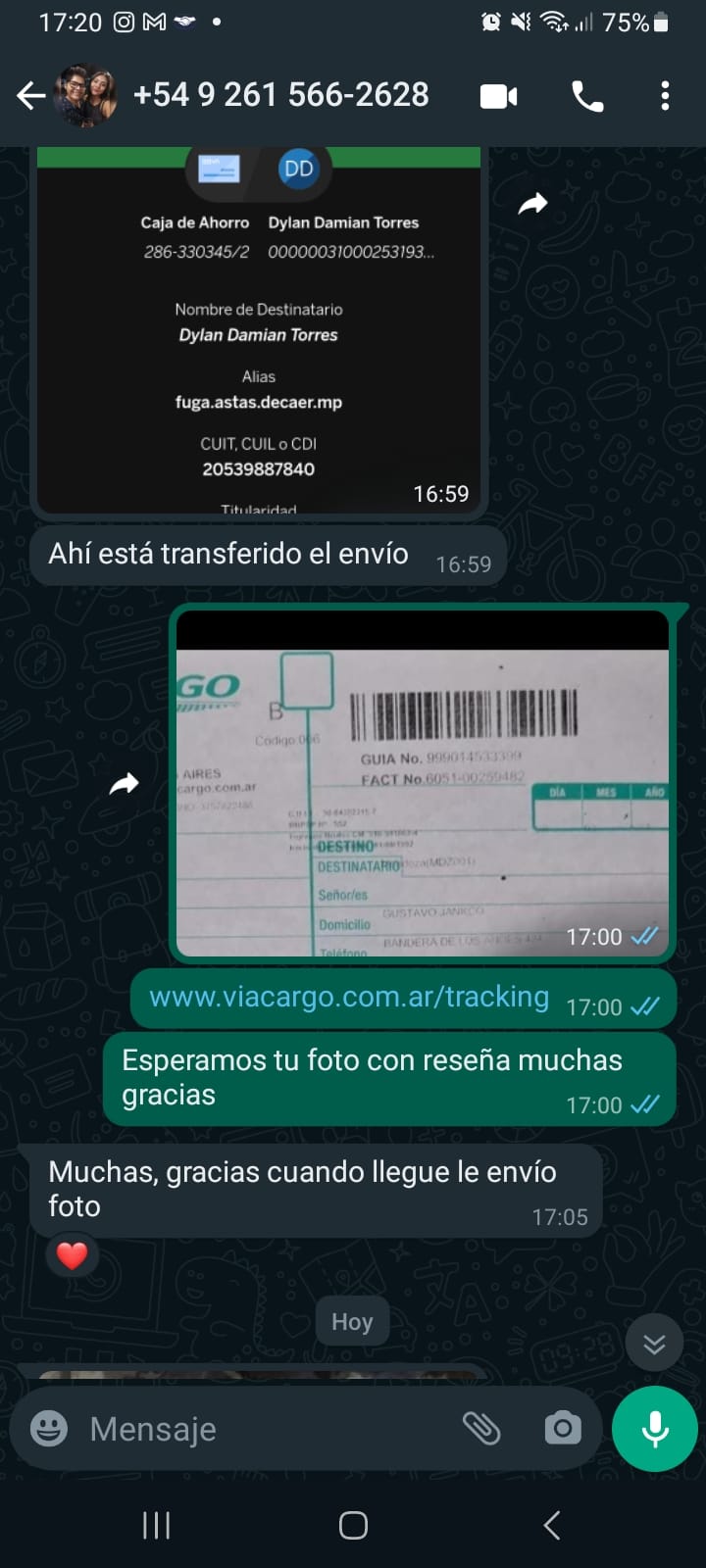Tap the system home button
The width and height of the screenshot is (706, 1568).
pyautogui.click(x=353, y=1525)
